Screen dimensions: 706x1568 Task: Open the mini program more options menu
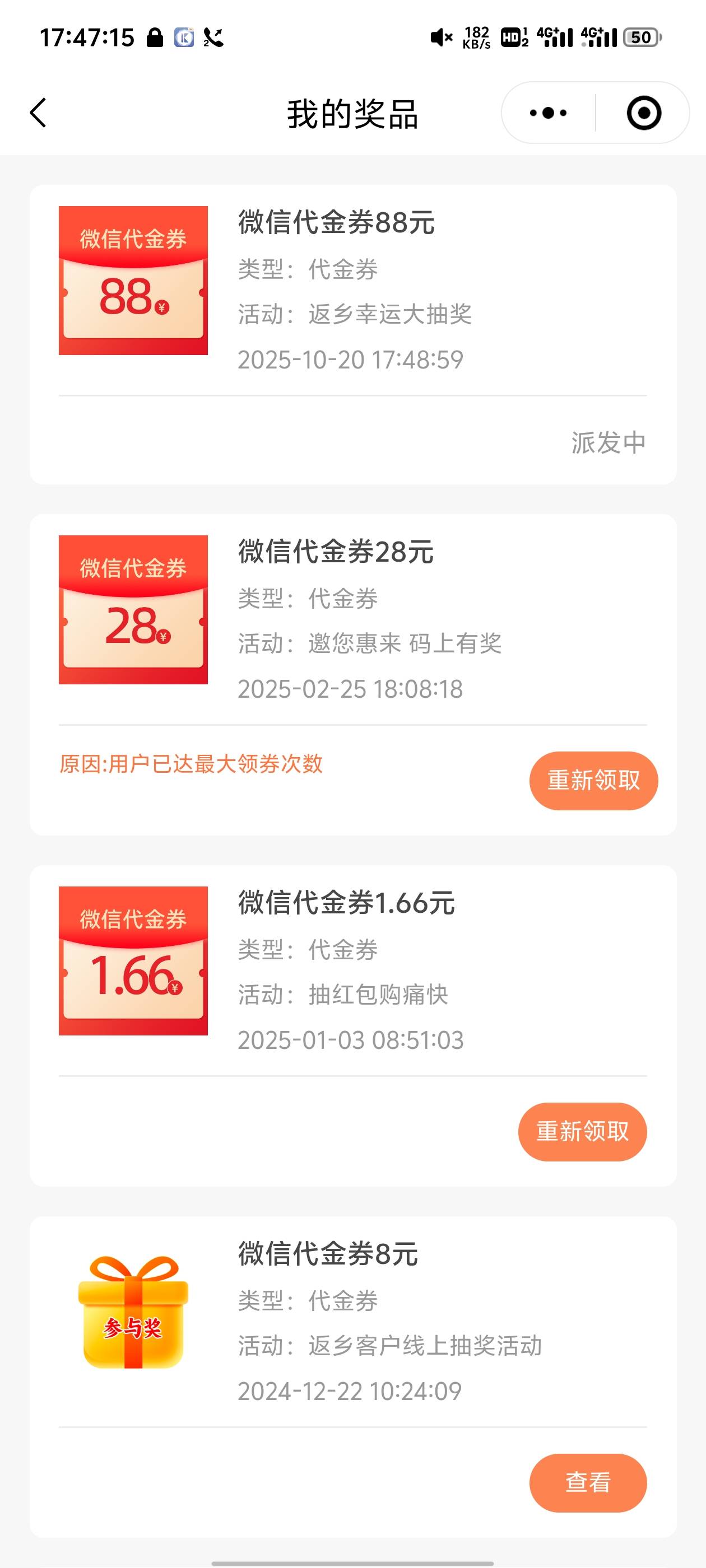(x=547, y=113)
